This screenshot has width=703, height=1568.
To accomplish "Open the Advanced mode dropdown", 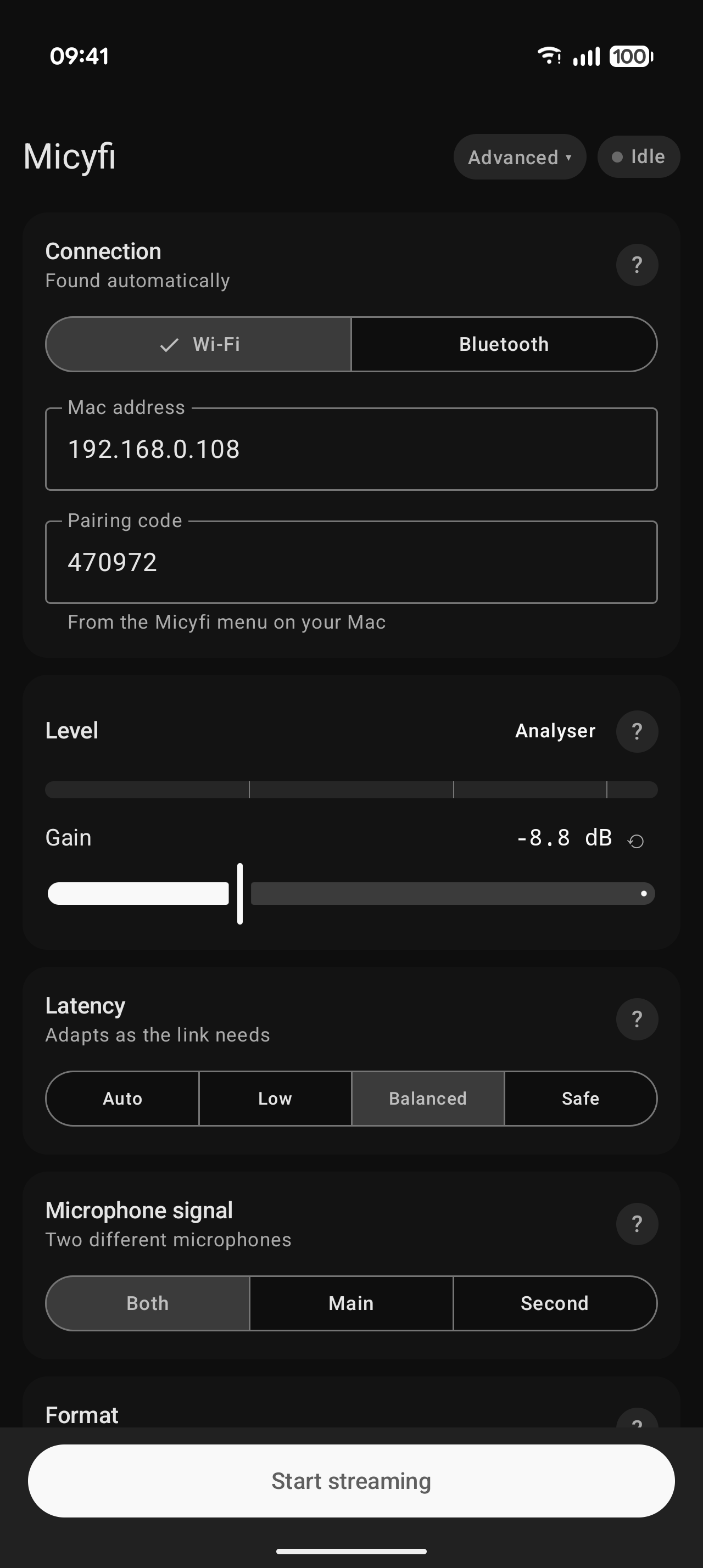I will coord(519,157).
